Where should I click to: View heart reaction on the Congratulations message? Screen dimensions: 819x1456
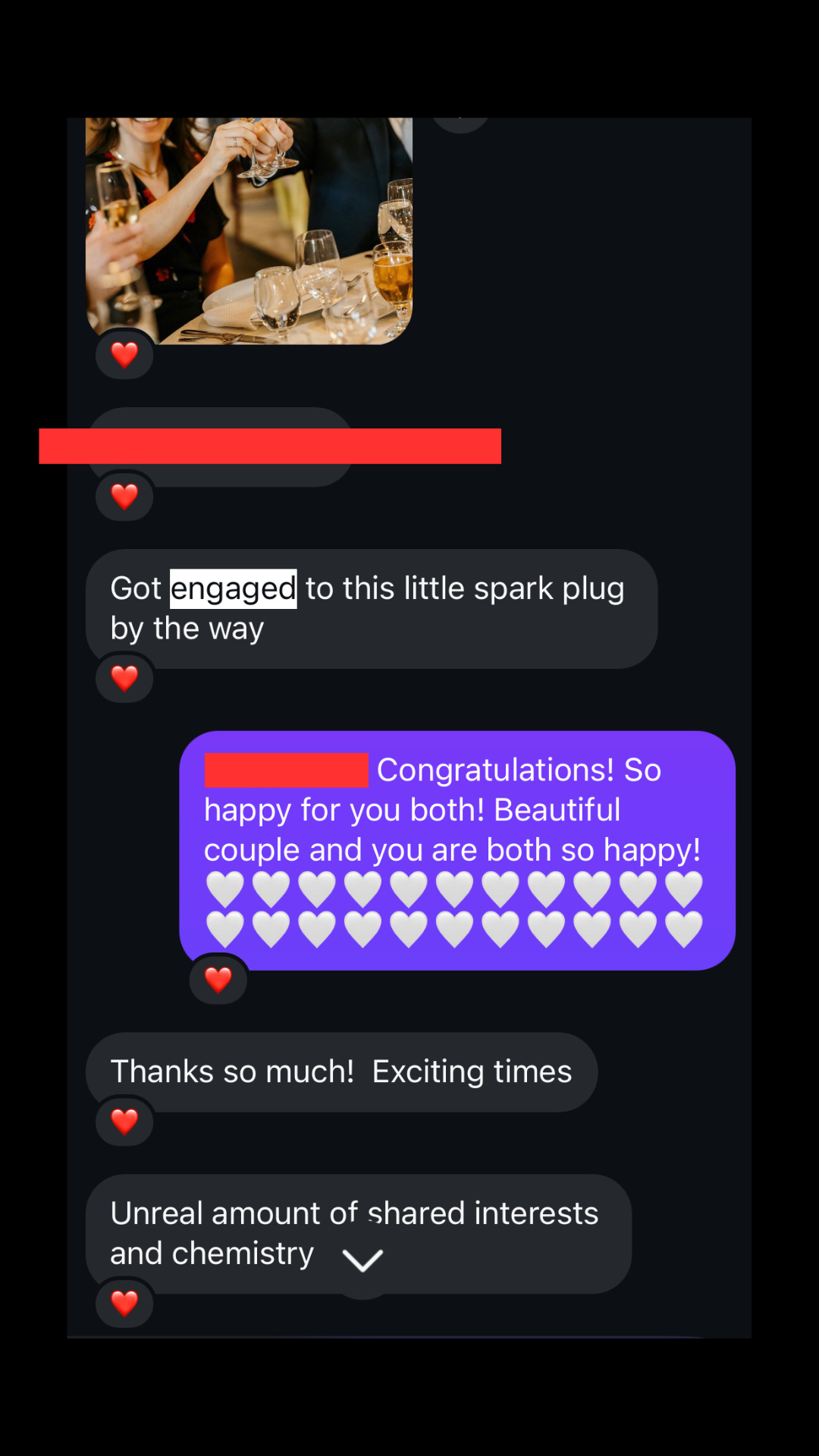(x=218, y=980)
